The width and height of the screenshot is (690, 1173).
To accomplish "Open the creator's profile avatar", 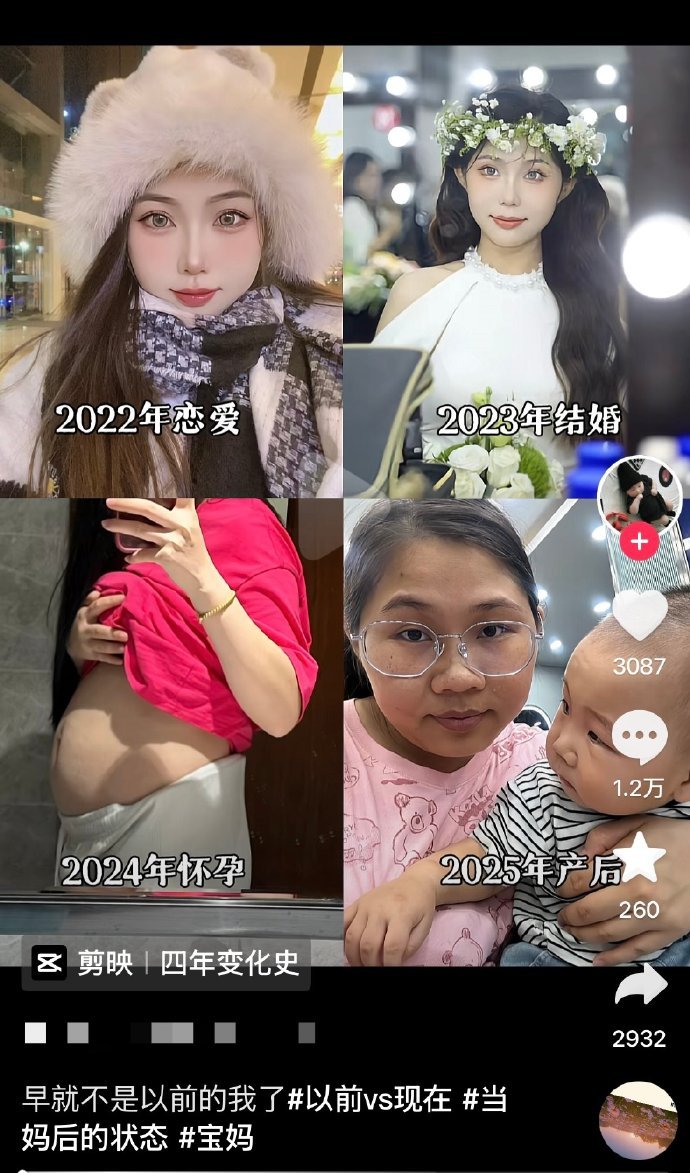I will point(639,496).
